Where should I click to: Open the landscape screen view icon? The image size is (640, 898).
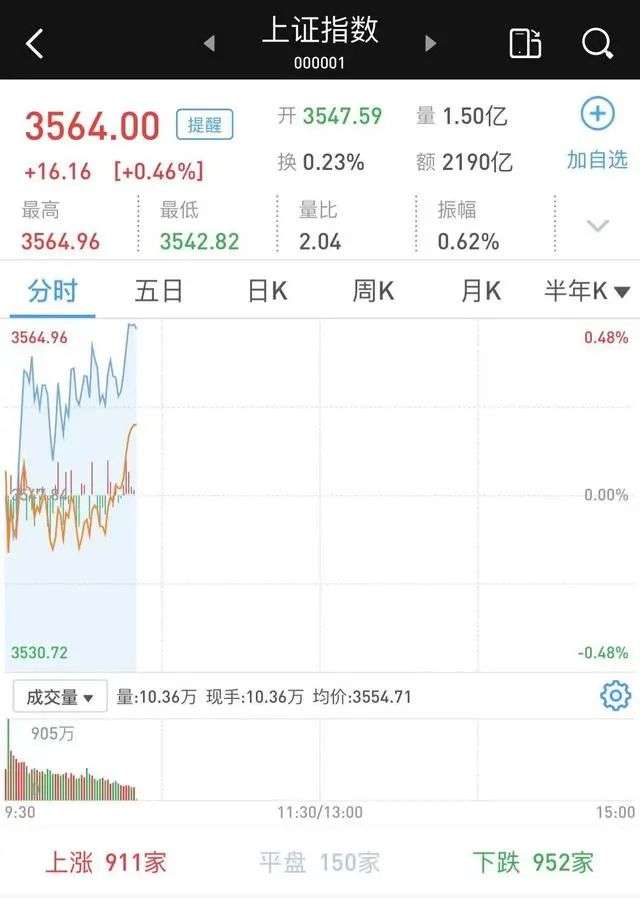pyautogui.click(x=525, y=43)
